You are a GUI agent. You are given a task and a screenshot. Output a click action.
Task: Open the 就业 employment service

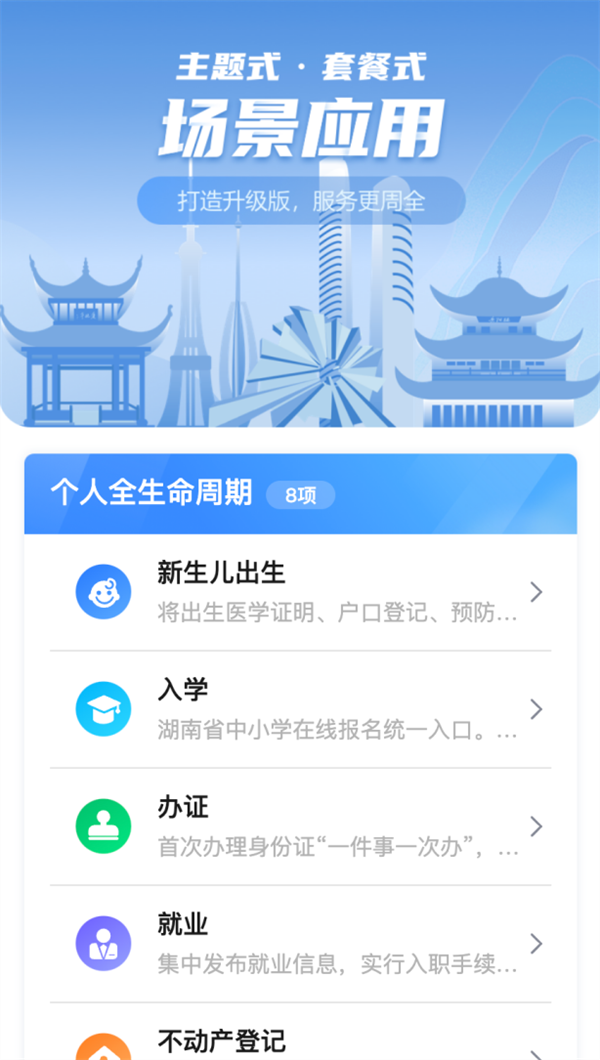coord(300,943)
